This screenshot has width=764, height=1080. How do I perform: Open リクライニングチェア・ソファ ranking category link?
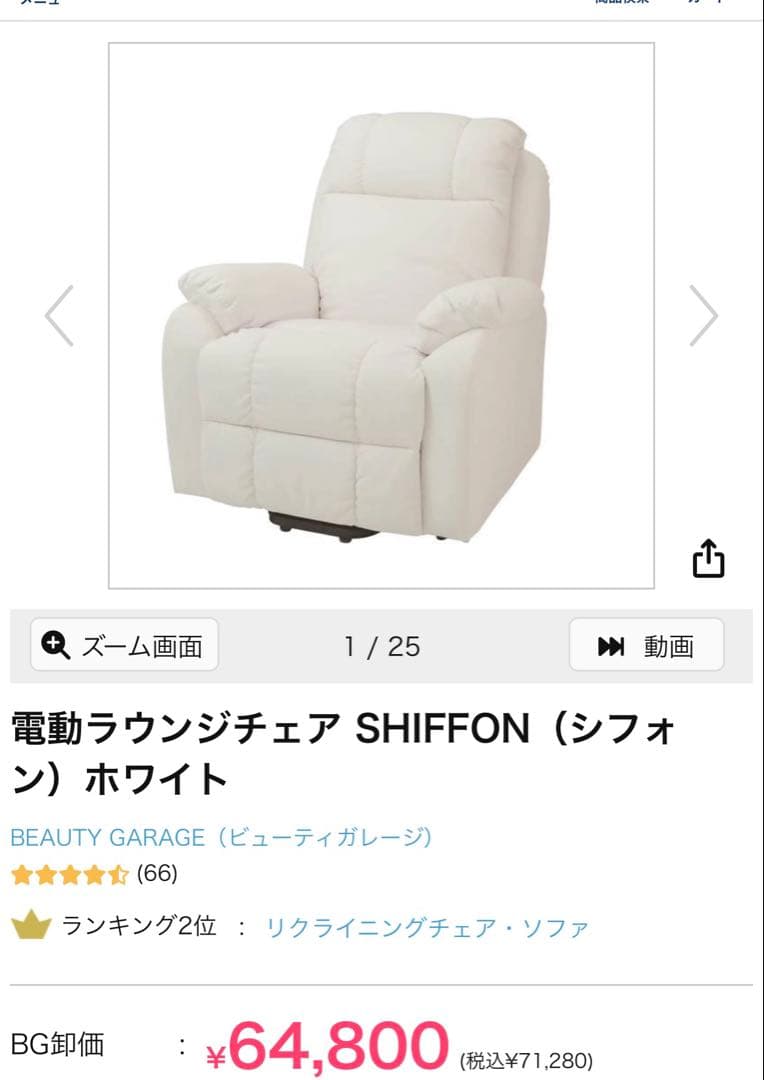coord(428,928)
